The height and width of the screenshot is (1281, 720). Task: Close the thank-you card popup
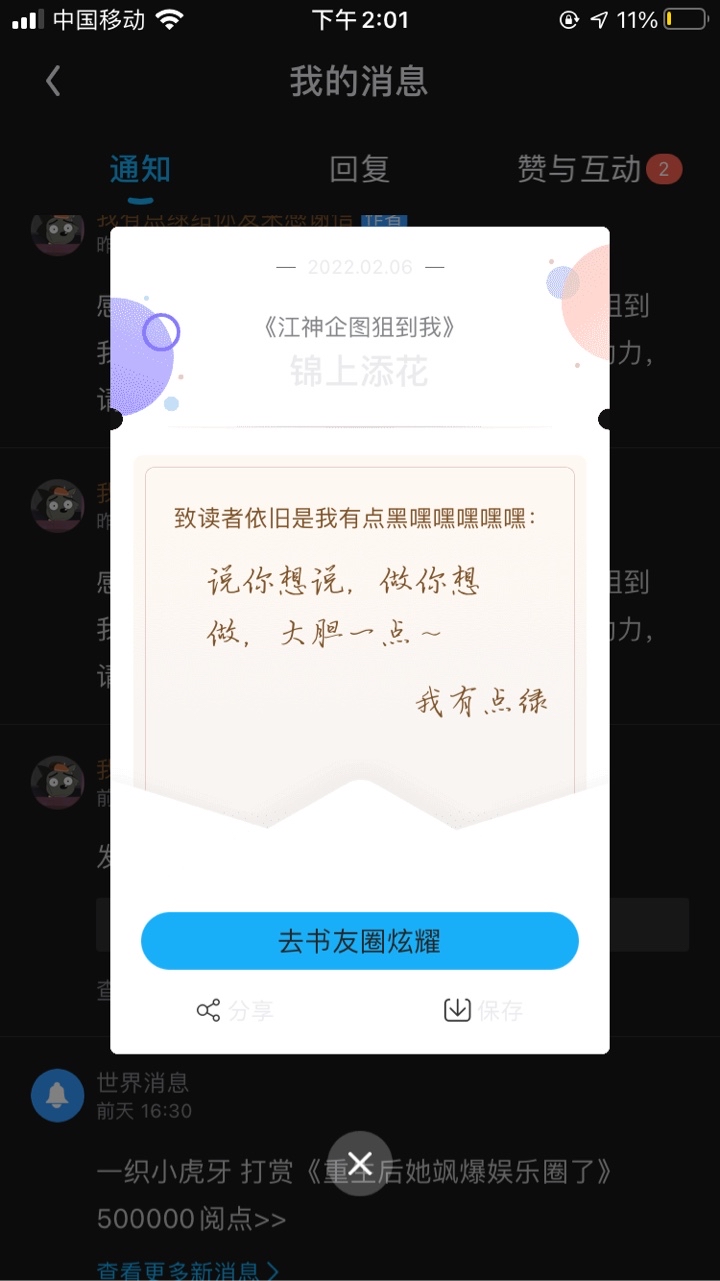tap(360, 1163)
